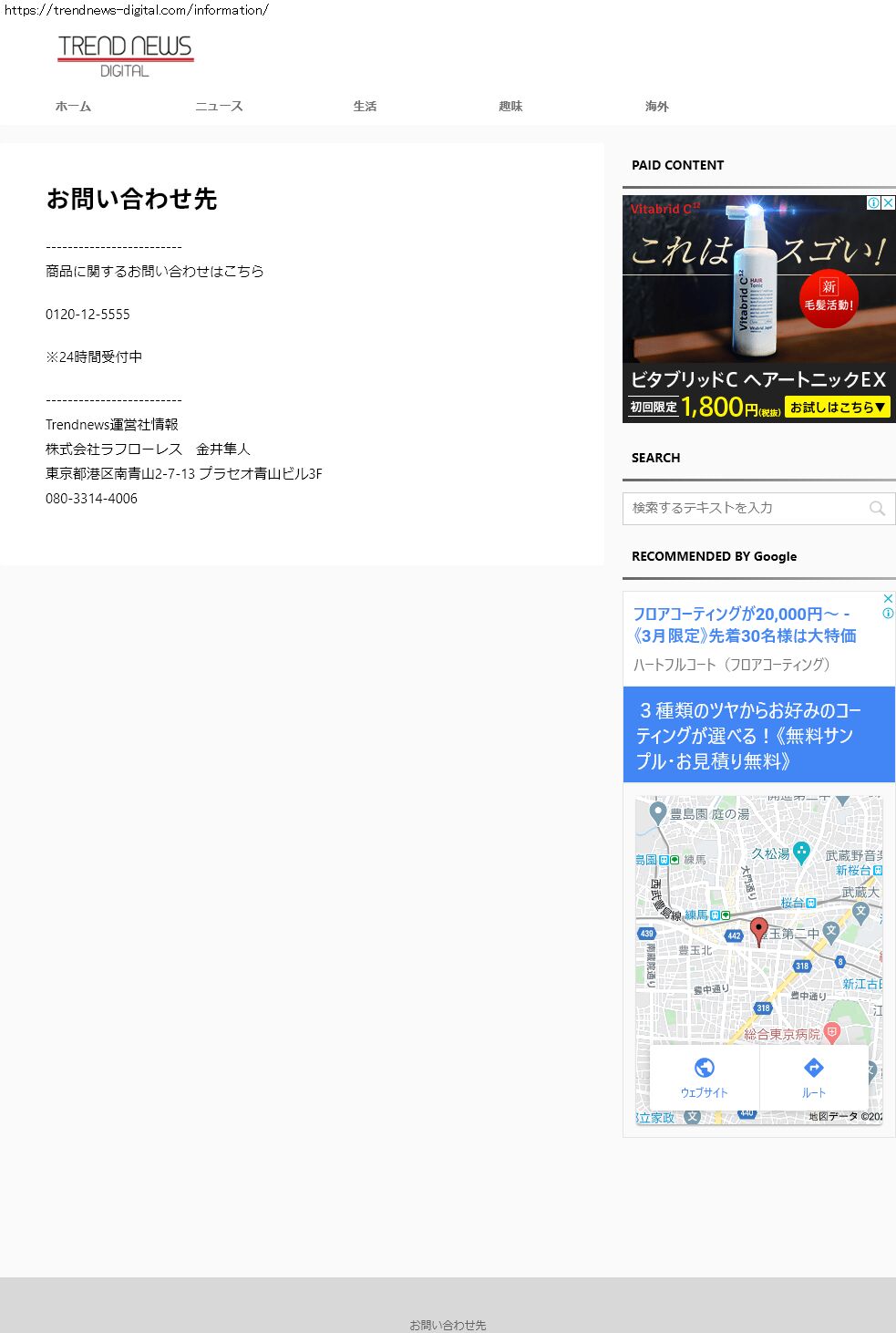Open the 趣味 category

[510, 107]
